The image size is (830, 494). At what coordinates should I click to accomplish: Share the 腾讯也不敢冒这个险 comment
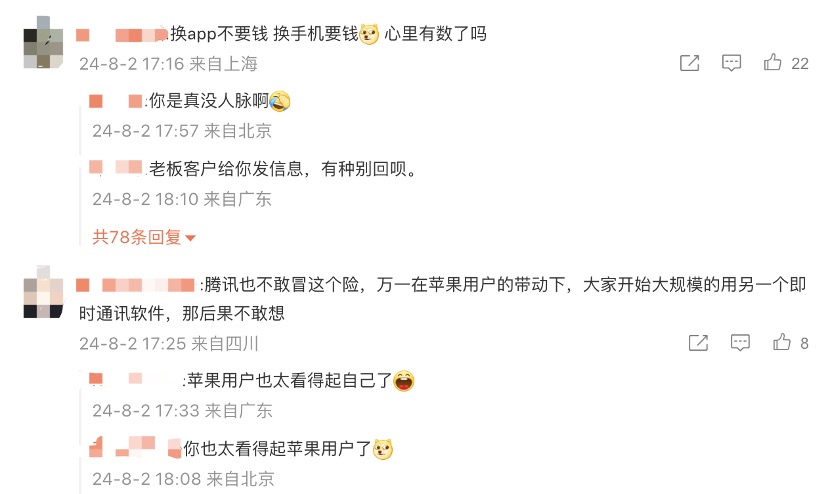click(698, 343)
